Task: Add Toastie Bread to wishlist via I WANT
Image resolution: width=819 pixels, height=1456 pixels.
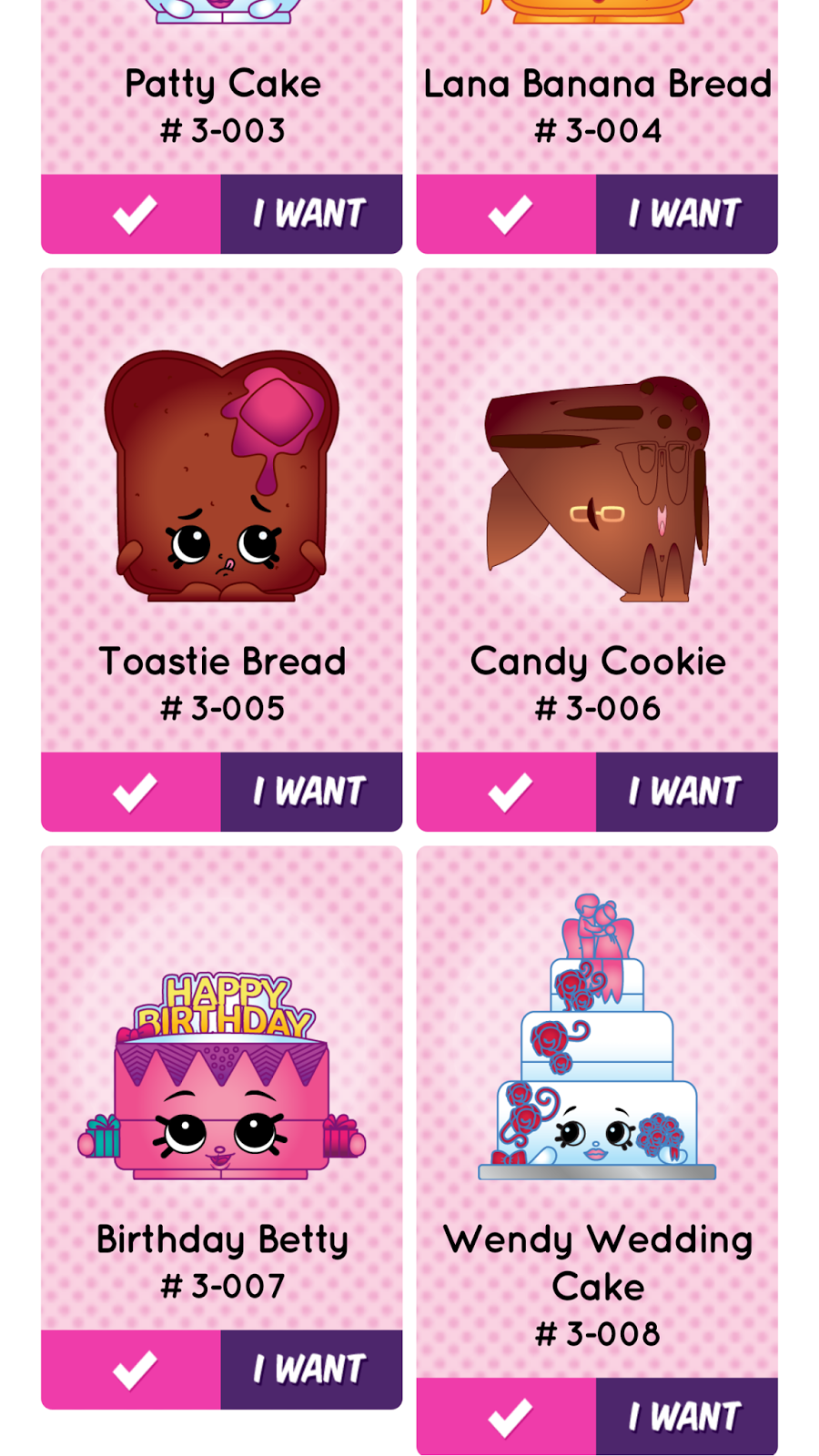Action: click(312, 791)
